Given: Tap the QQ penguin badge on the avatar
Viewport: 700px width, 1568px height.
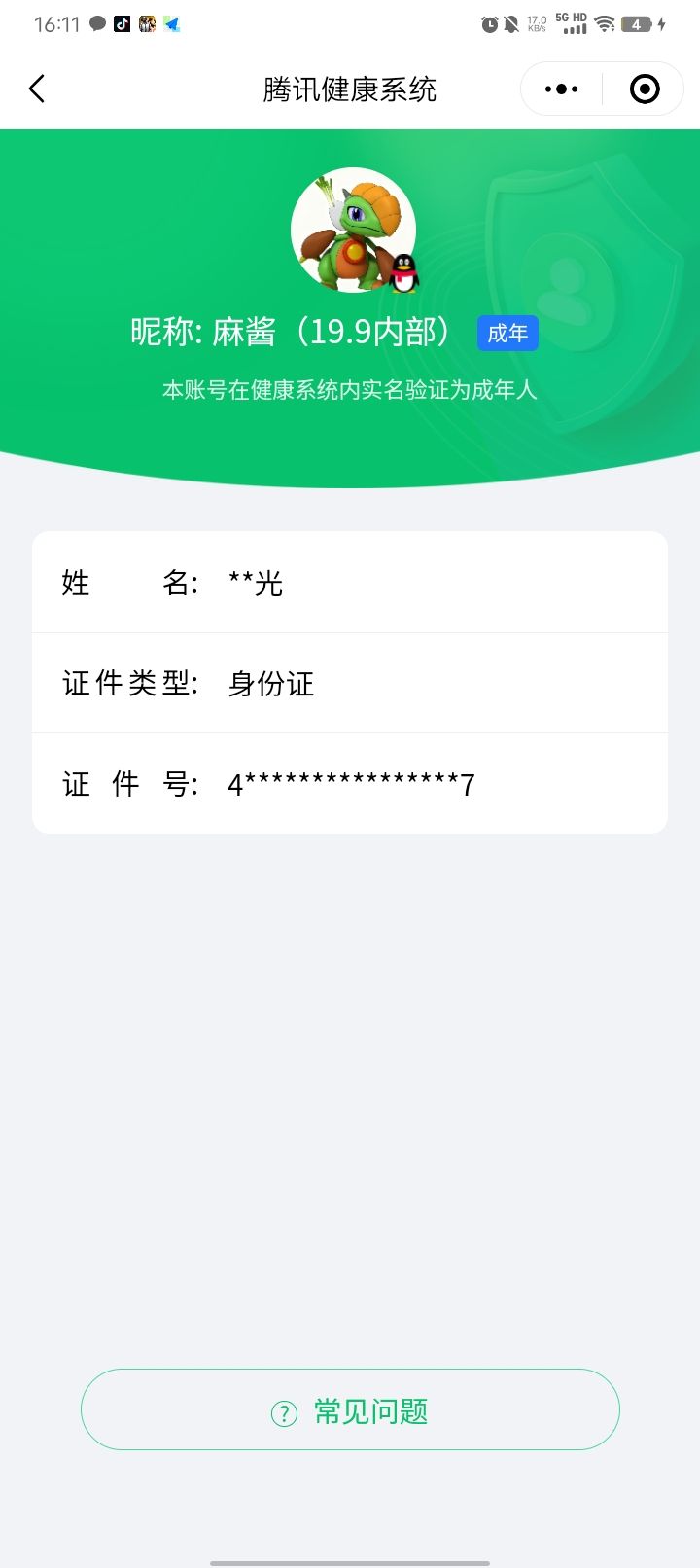Looking at the screenshot, I should (404, 275).
